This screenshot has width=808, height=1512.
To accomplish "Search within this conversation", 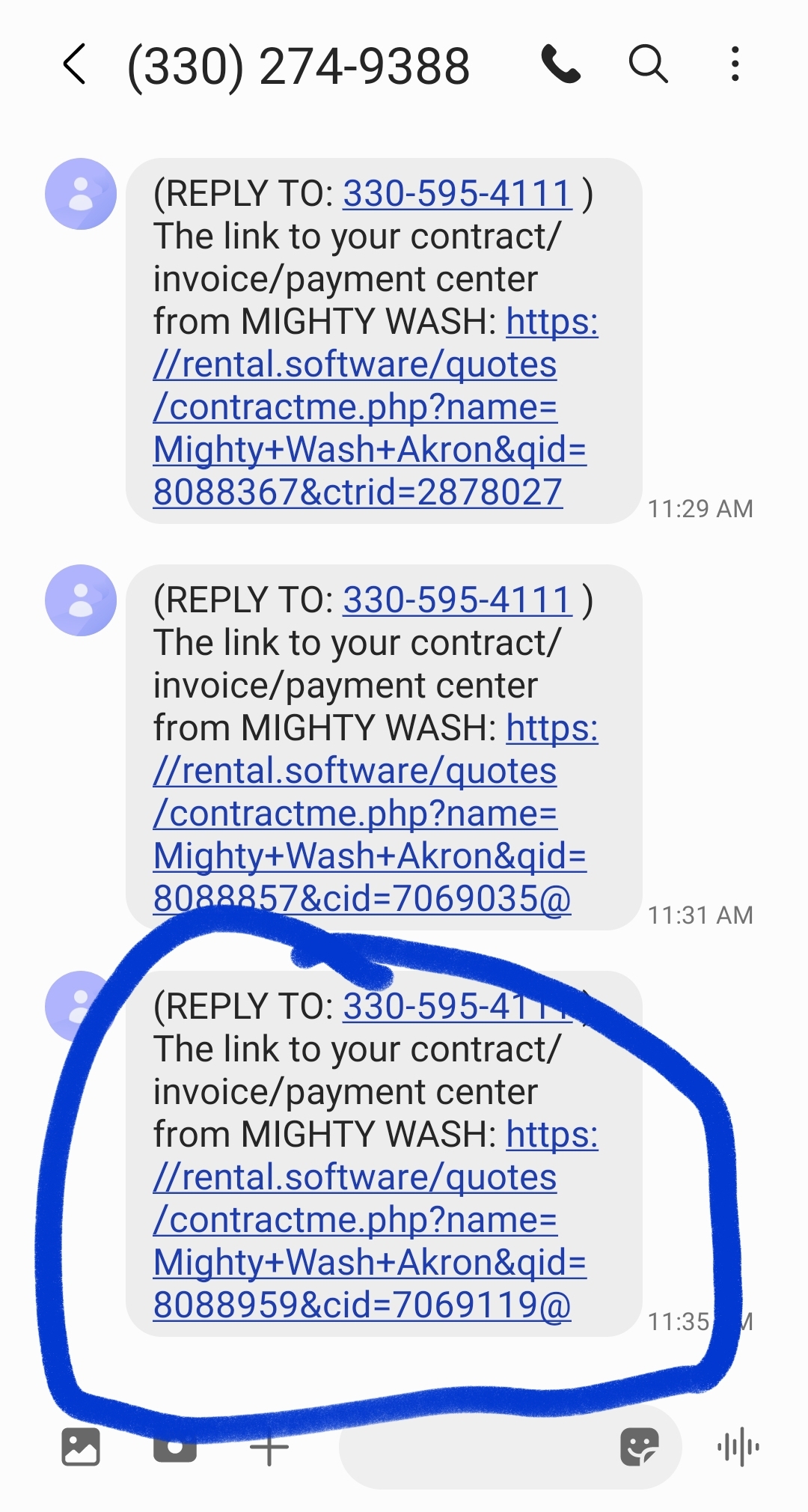I will 648,64.
